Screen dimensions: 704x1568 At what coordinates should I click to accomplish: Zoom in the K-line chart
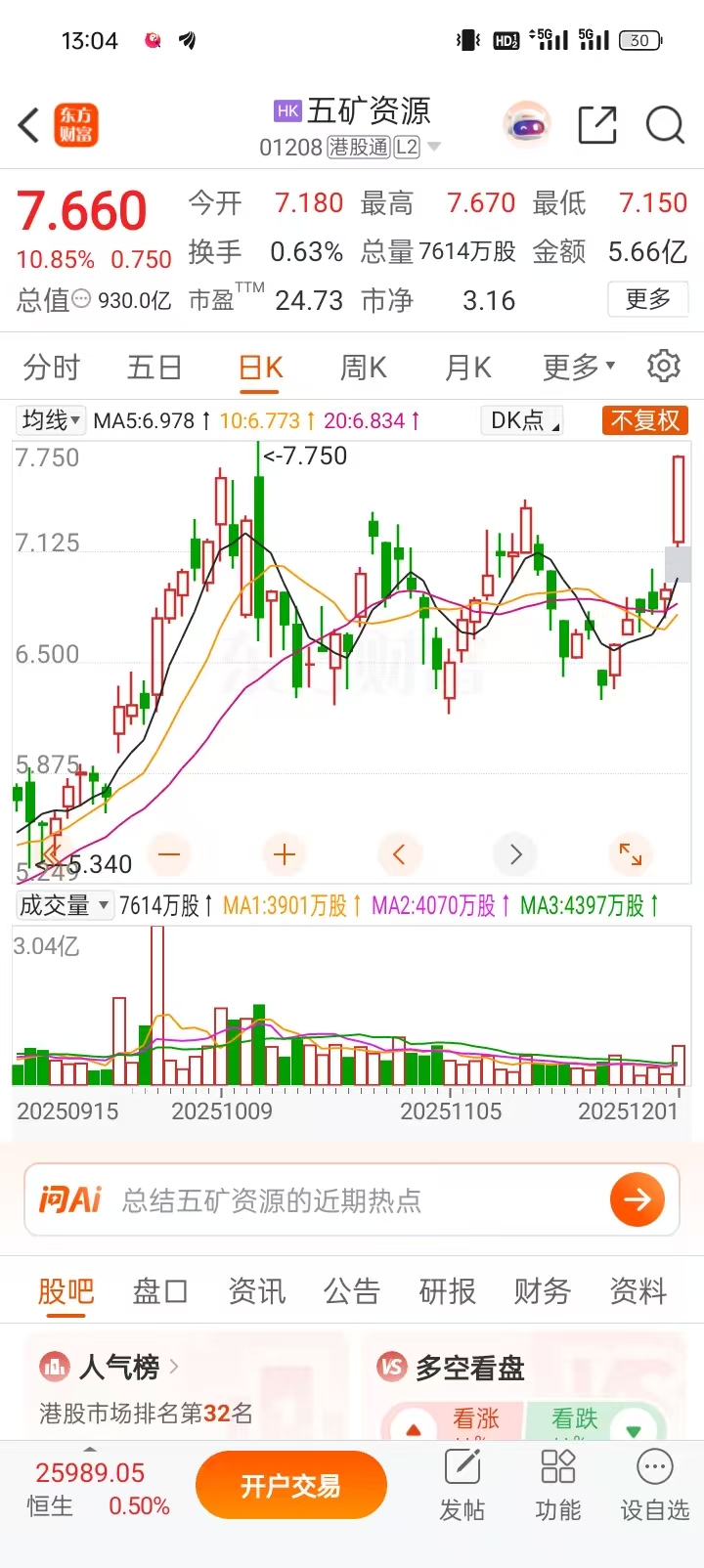(x=285, y=854)
